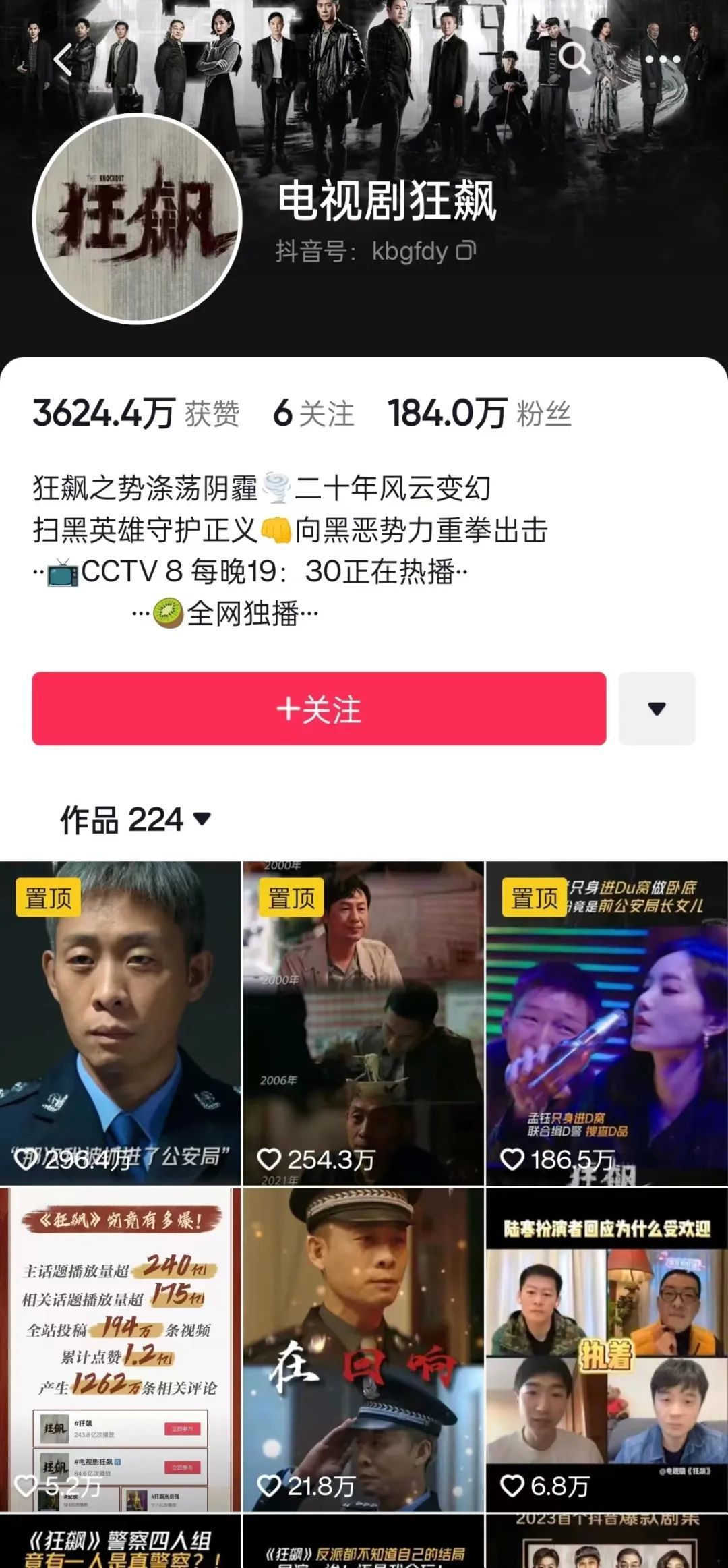Screen dimensions: 728x1568
Task: Go back using the top-left arrow
Action: click(63, 59)
